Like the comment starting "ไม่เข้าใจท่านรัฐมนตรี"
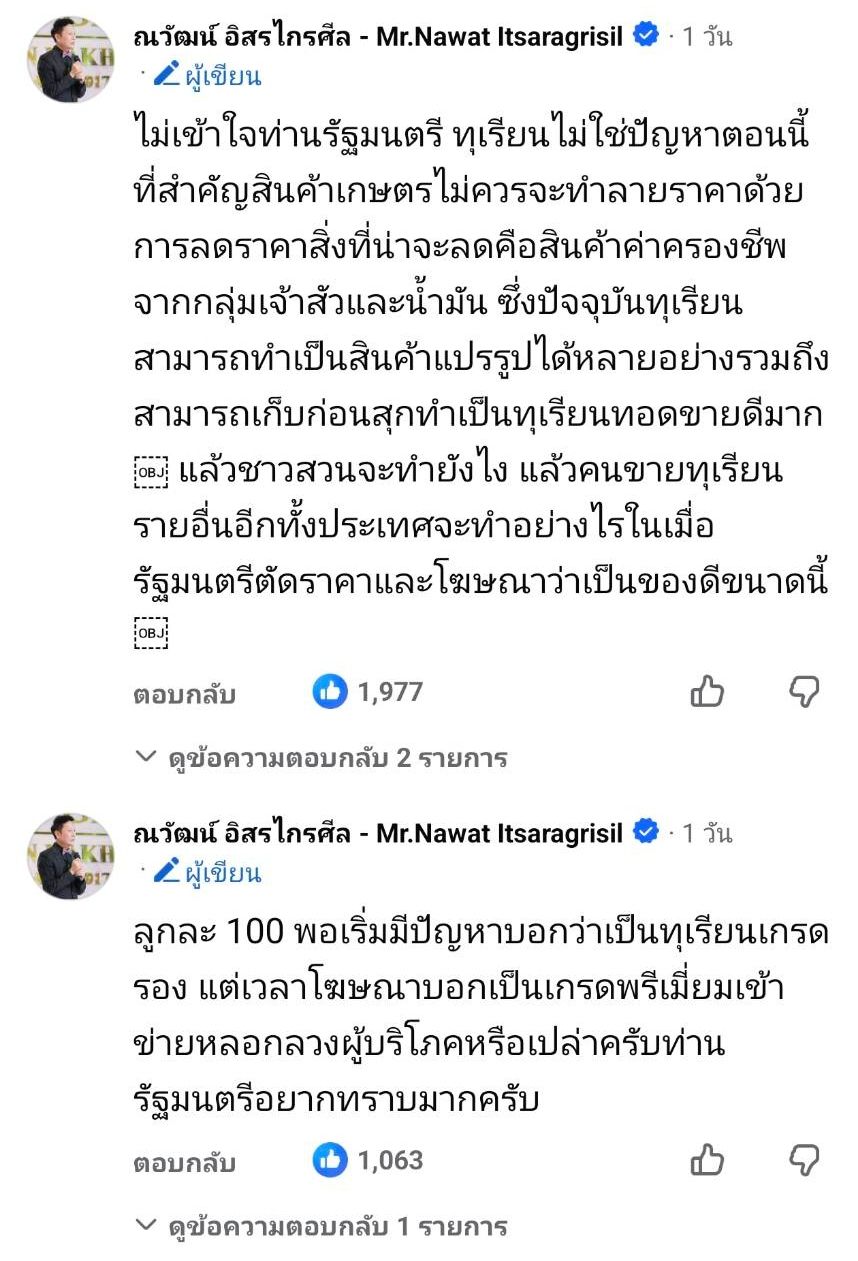The height and width of the screenshot is (1261, 858). point(707,691)
